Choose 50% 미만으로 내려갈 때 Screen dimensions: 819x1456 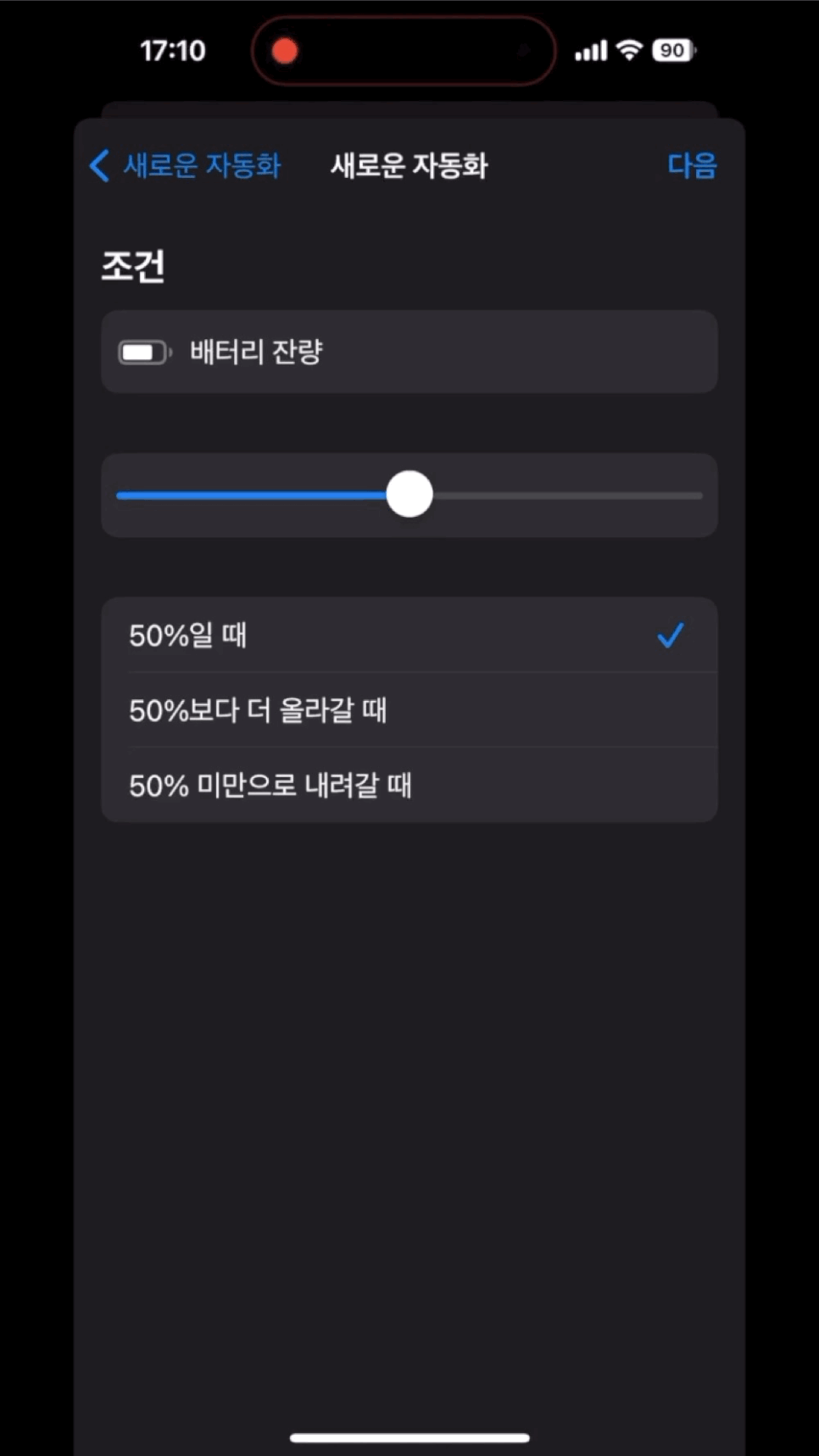[409, 785]
